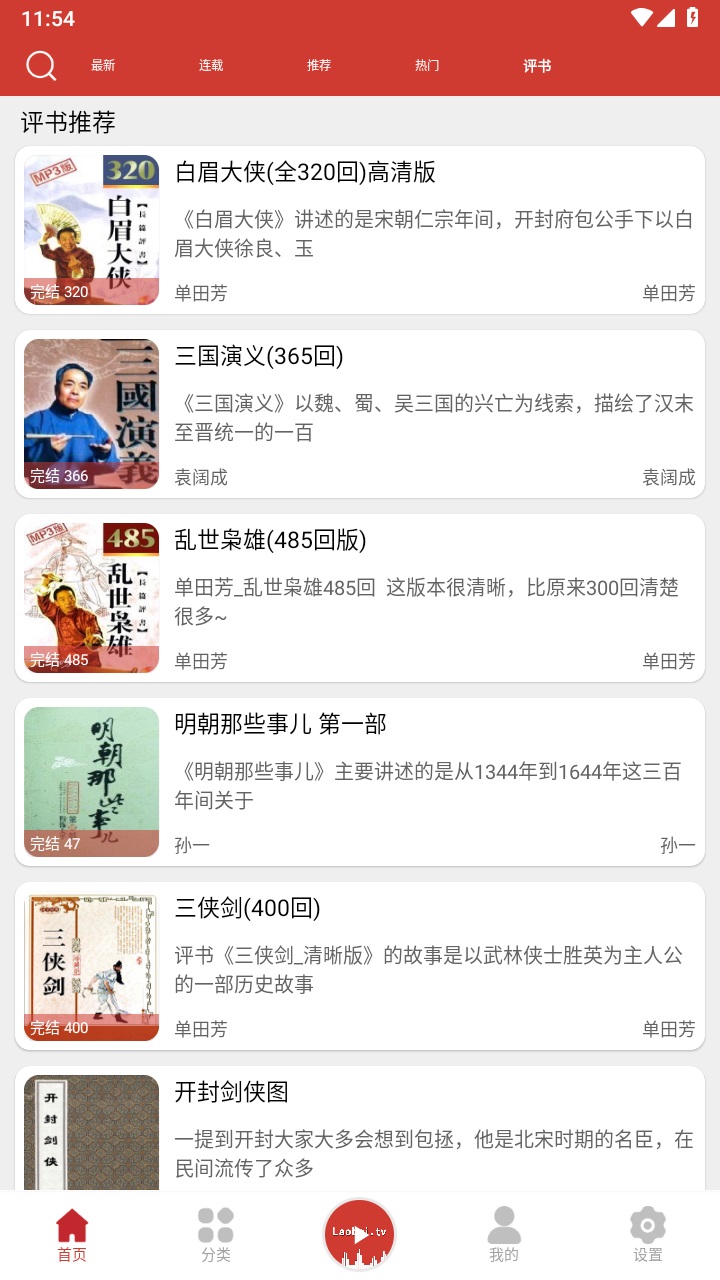Tap the 开封剑侠图 cover picture
Viewport: 720px width, 1280px height.
pos(90,1134)
